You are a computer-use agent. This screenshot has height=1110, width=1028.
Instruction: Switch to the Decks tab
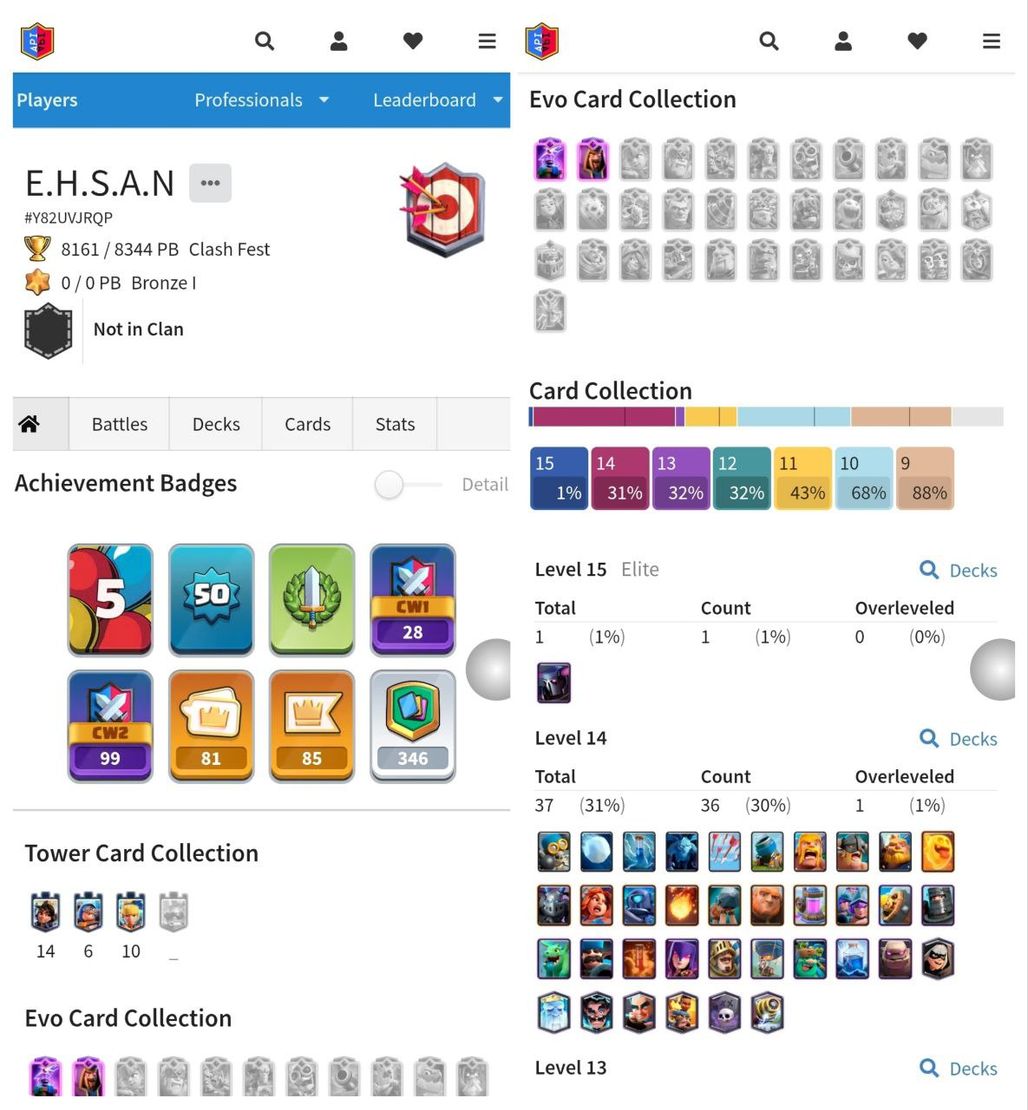(x=216, y=424)
